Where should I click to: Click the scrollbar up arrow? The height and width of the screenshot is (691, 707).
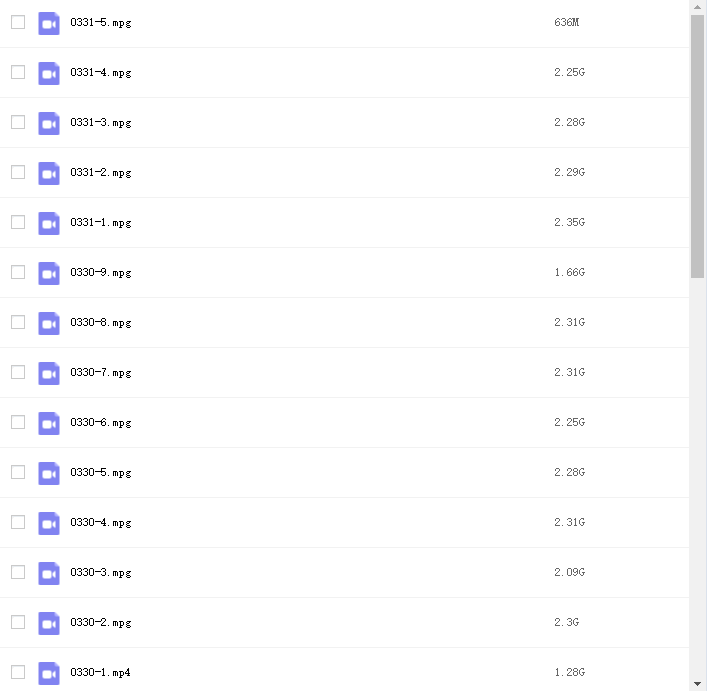tap(697, 7)
